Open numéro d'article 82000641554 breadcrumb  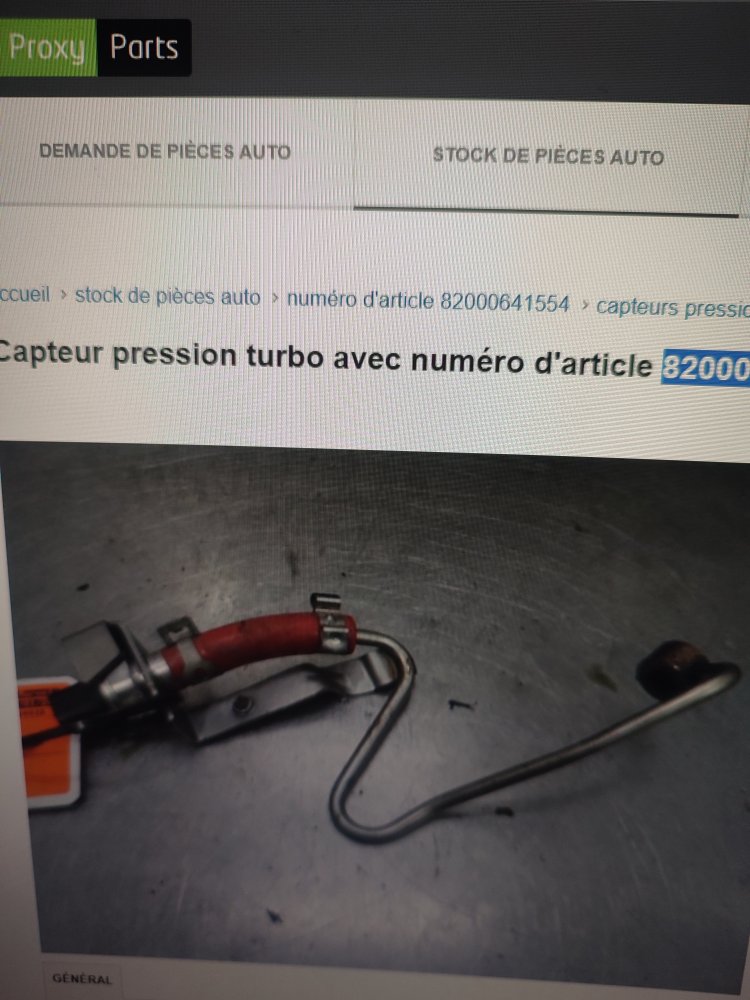[428, 301]
